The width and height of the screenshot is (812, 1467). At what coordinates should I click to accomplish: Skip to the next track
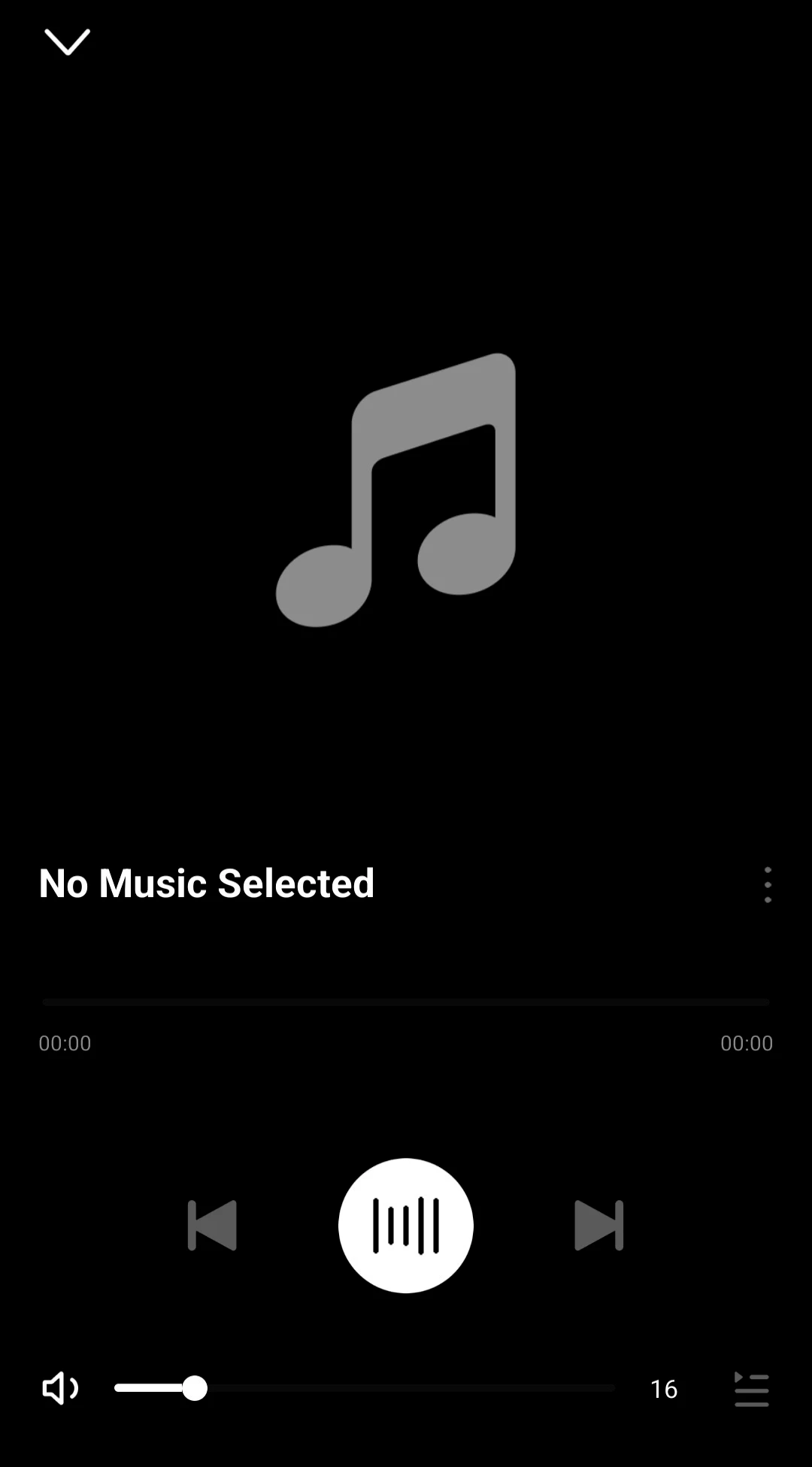tap(598, 1226)
